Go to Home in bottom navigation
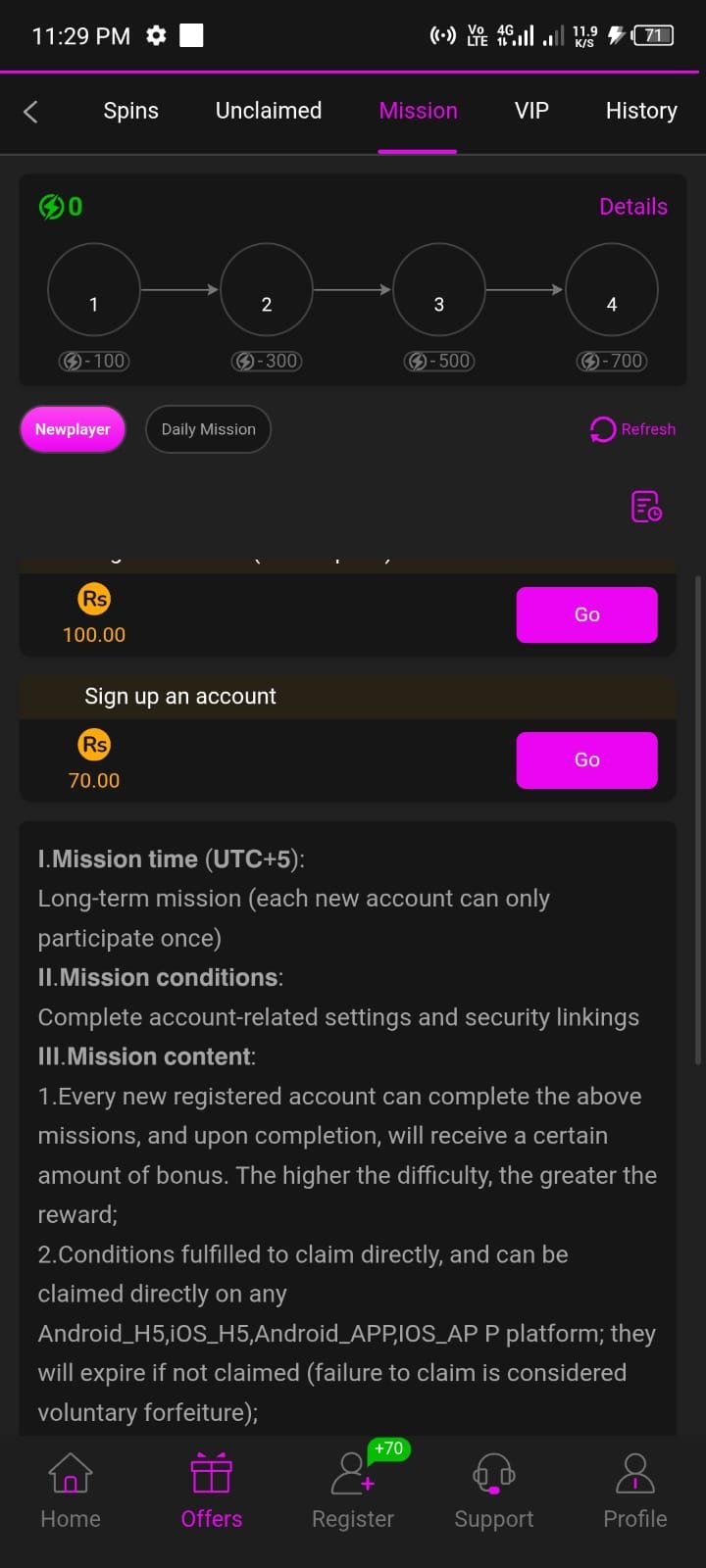 (x=71, y=1491)
